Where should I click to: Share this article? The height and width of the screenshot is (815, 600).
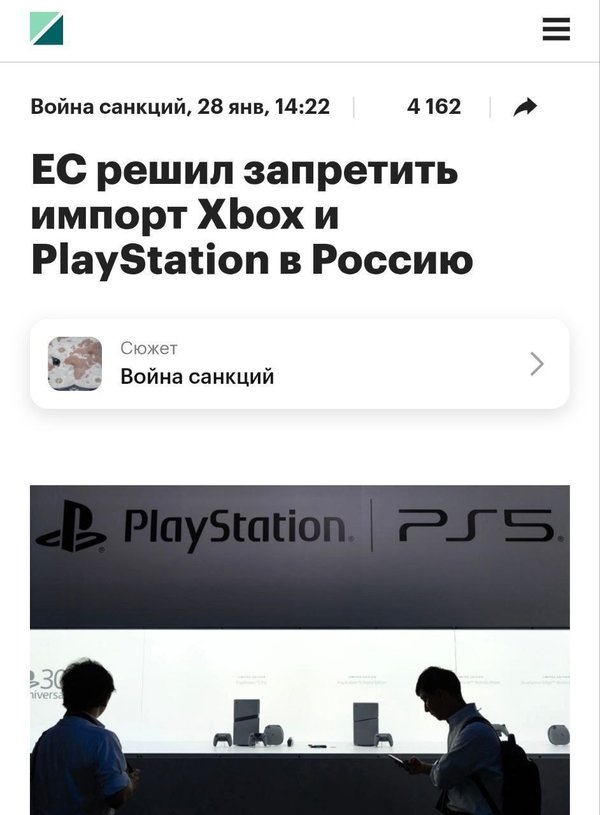tap(525, 107)
